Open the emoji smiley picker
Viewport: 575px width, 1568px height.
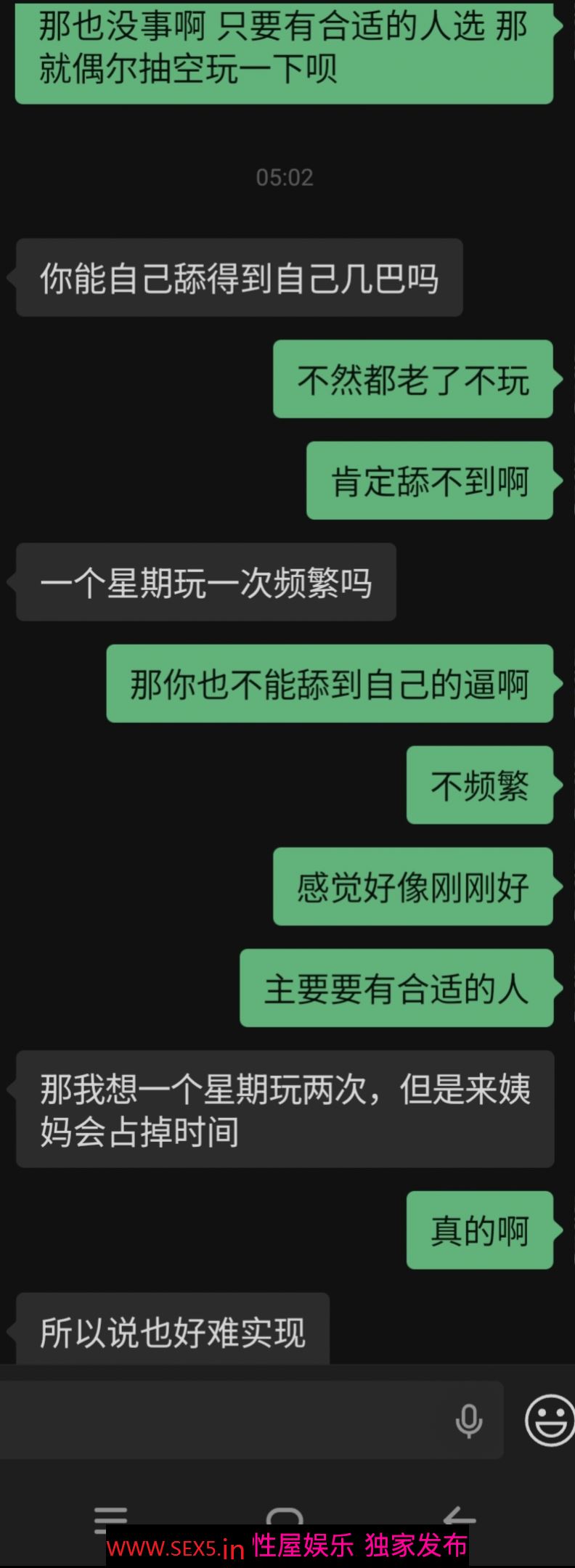[550, 1420]
